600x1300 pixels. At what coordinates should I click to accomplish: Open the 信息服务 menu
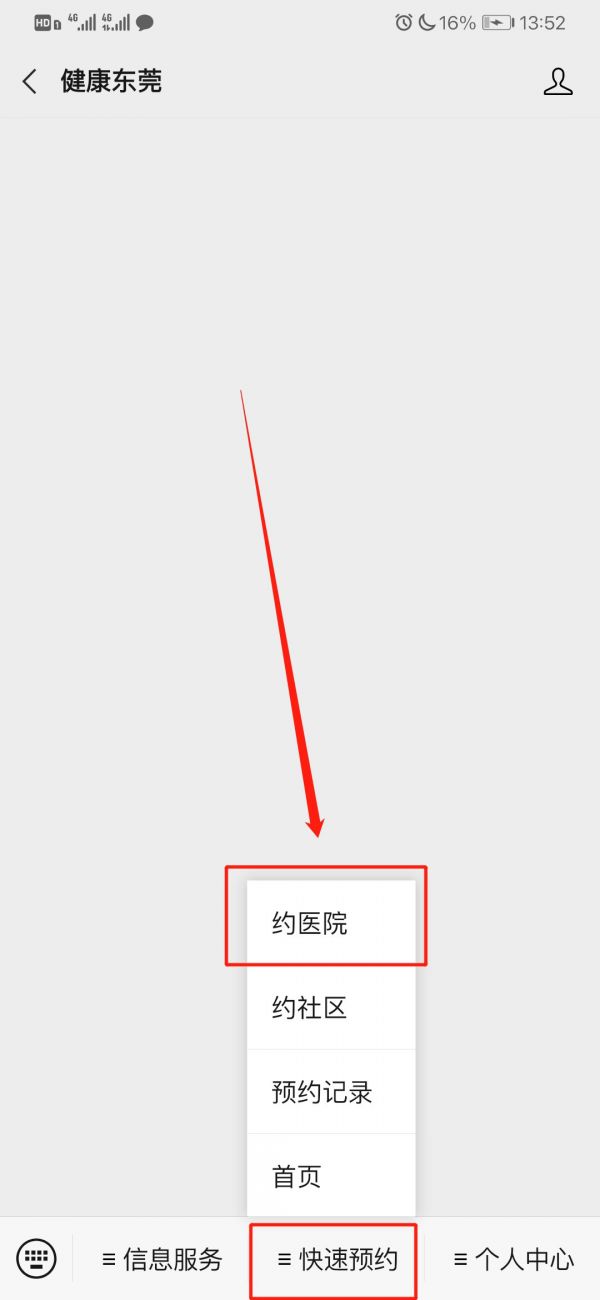(x=162, y=1259)
